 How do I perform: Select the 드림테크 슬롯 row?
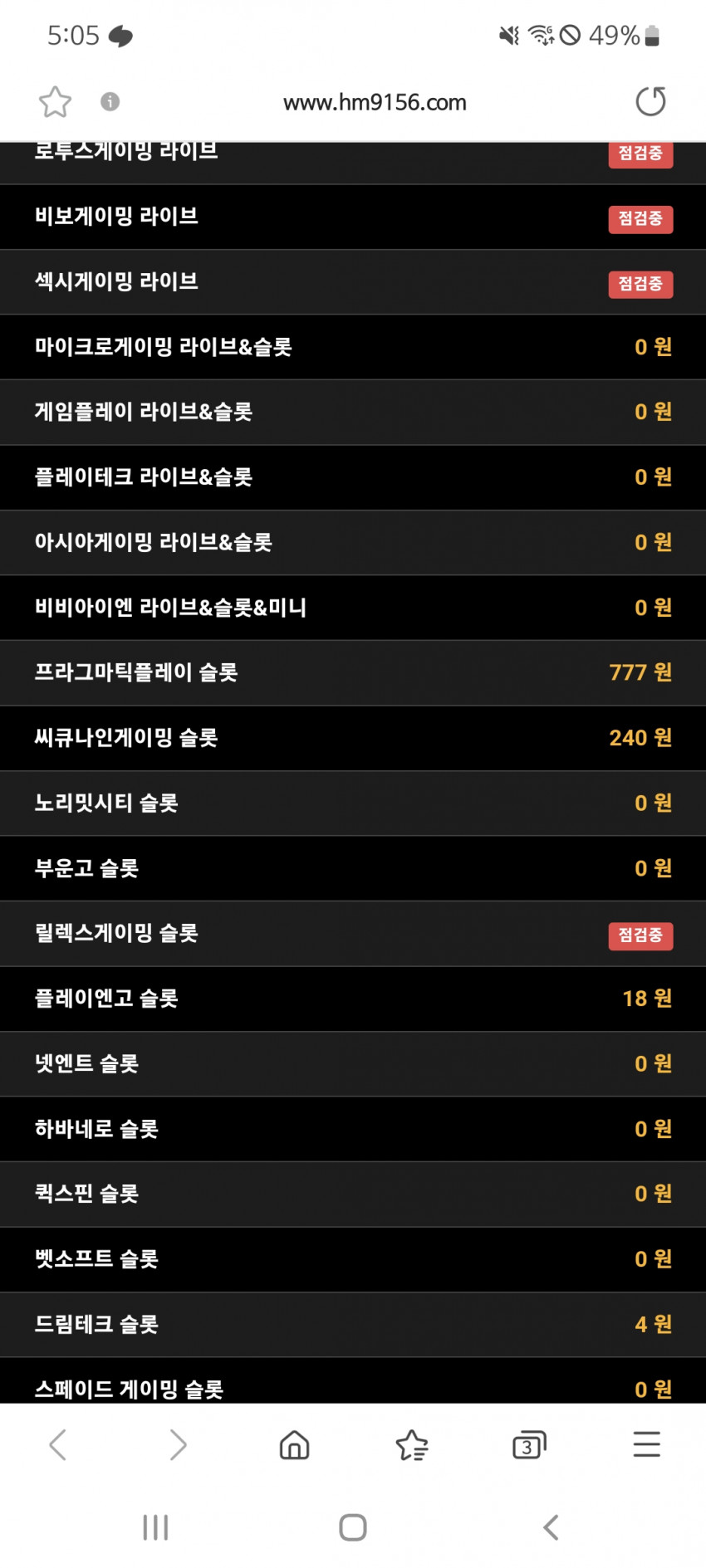click(353, 1324)
